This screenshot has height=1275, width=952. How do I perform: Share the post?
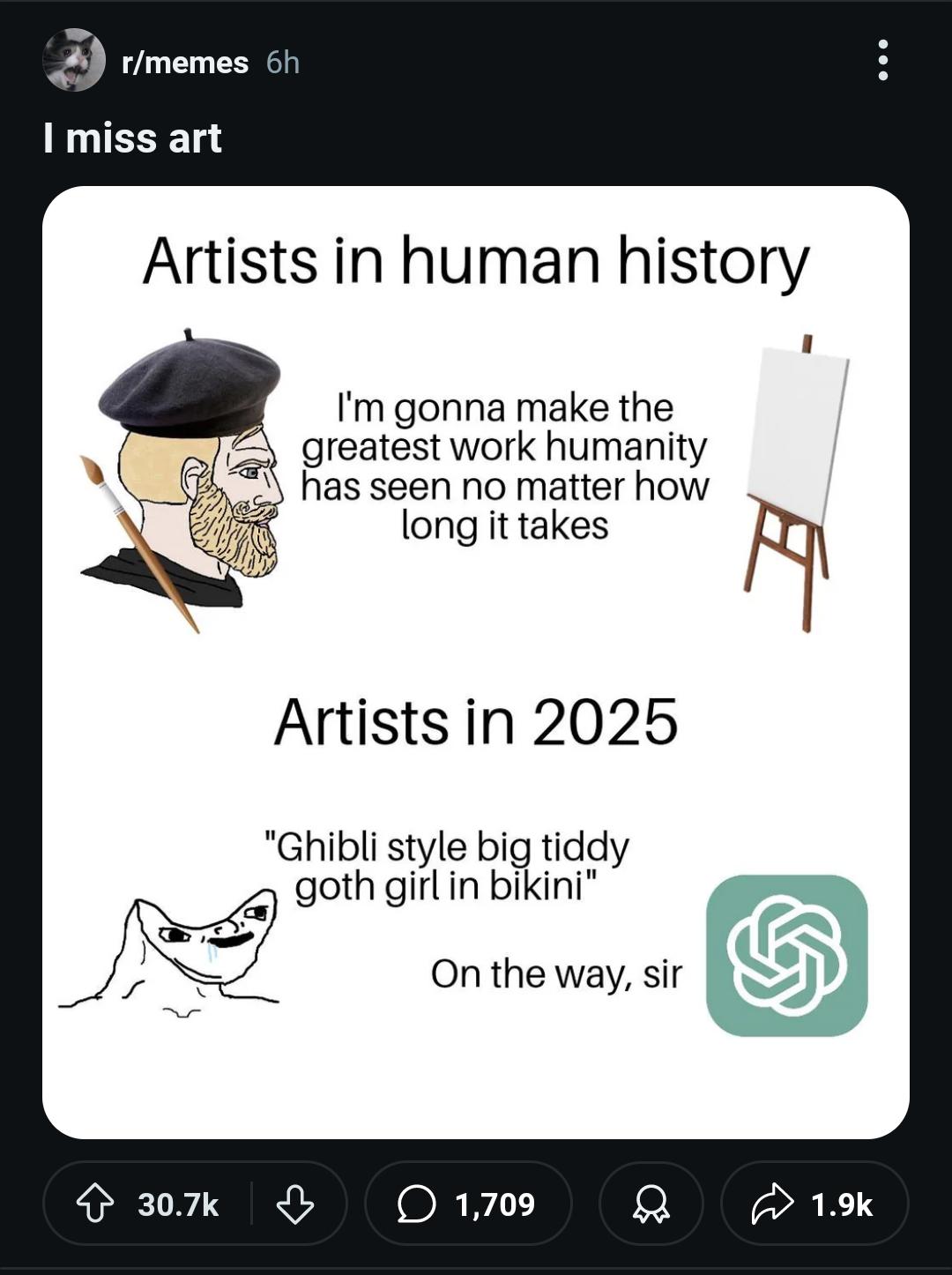point(813,1204)
